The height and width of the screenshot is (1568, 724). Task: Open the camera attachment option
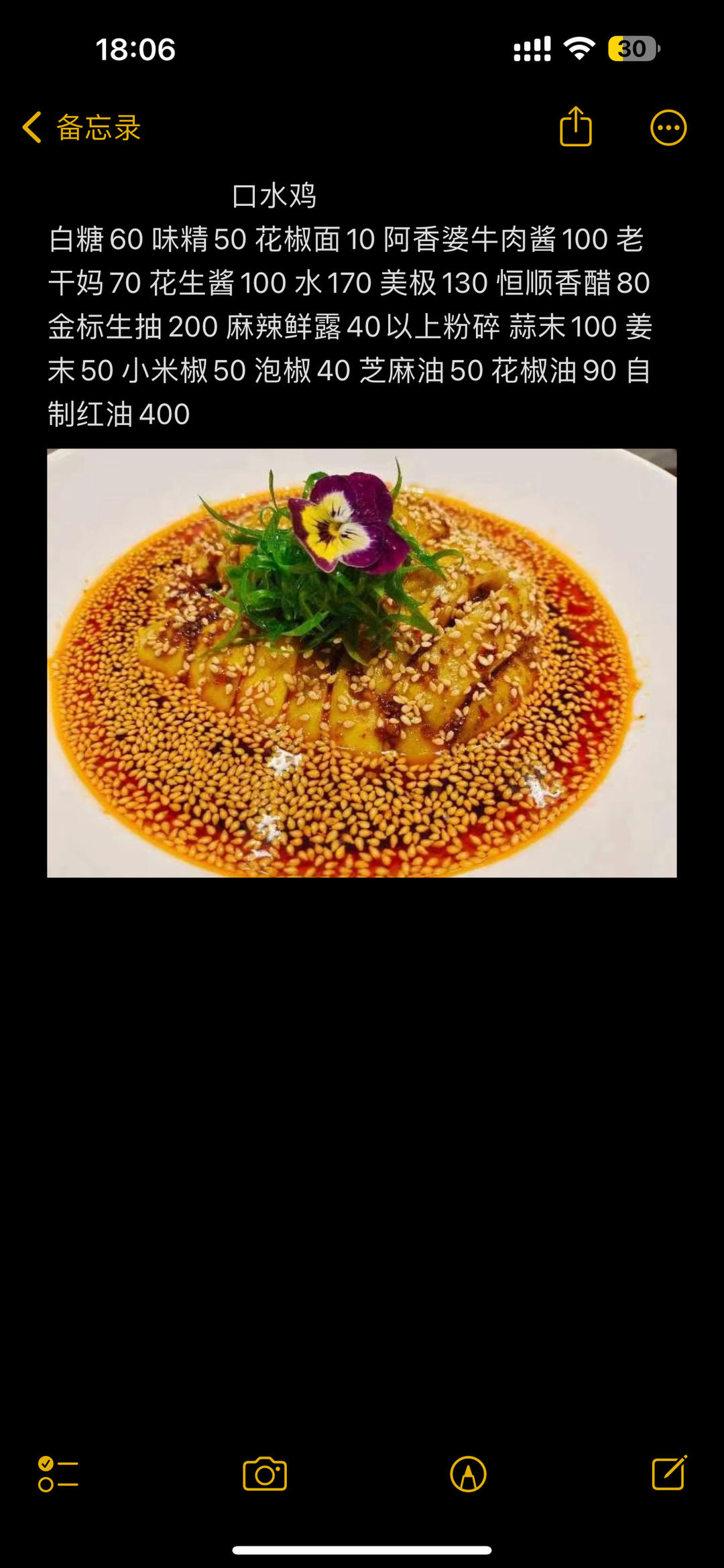(265, 1474)
